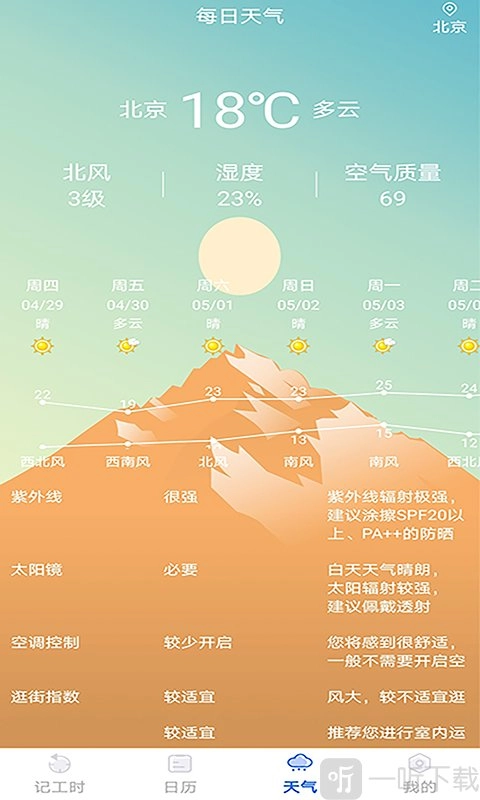Go to the 我的 tab
Screen dimensions: 480x800
pos(419,774)
